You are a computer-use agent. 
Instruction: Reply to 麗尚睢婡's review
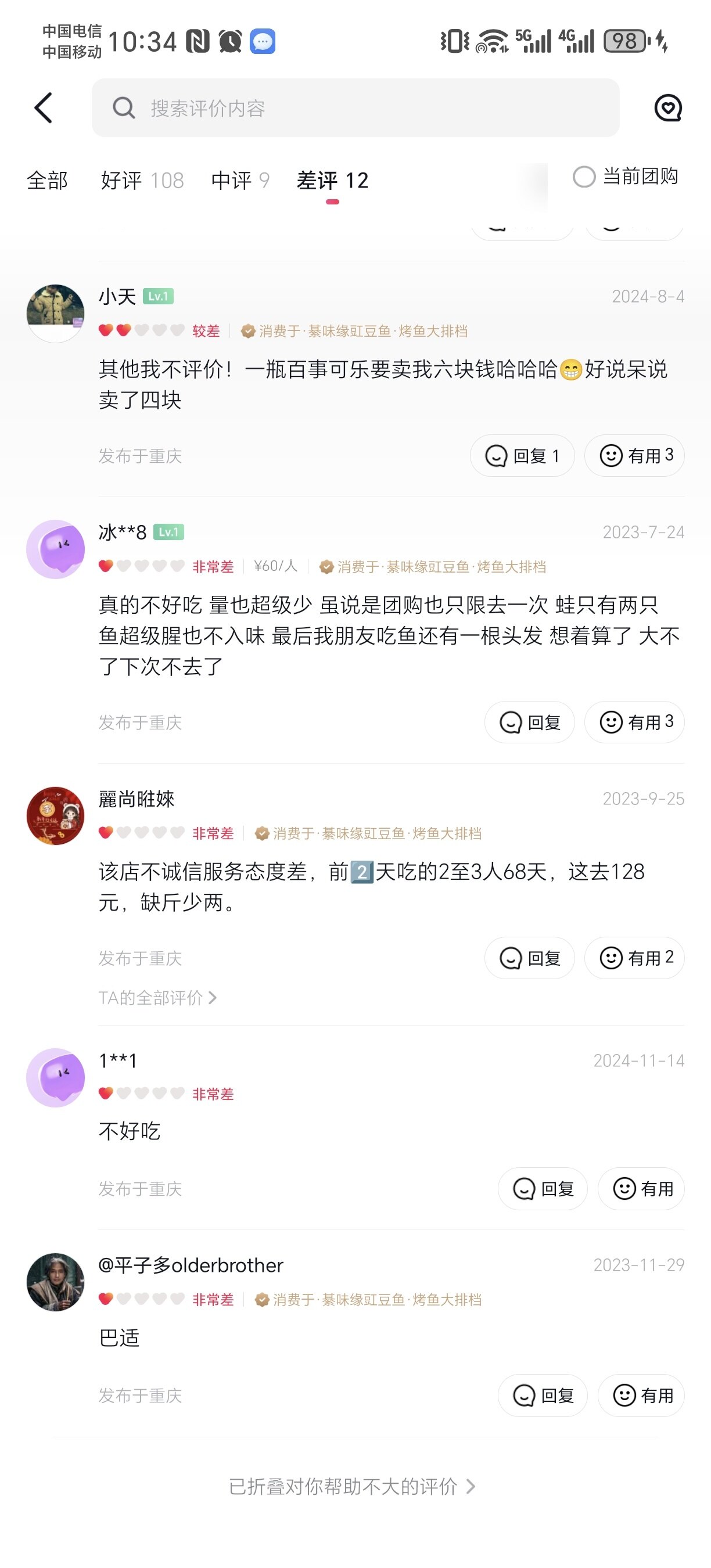pyautogui.click(x=529, y=958)
